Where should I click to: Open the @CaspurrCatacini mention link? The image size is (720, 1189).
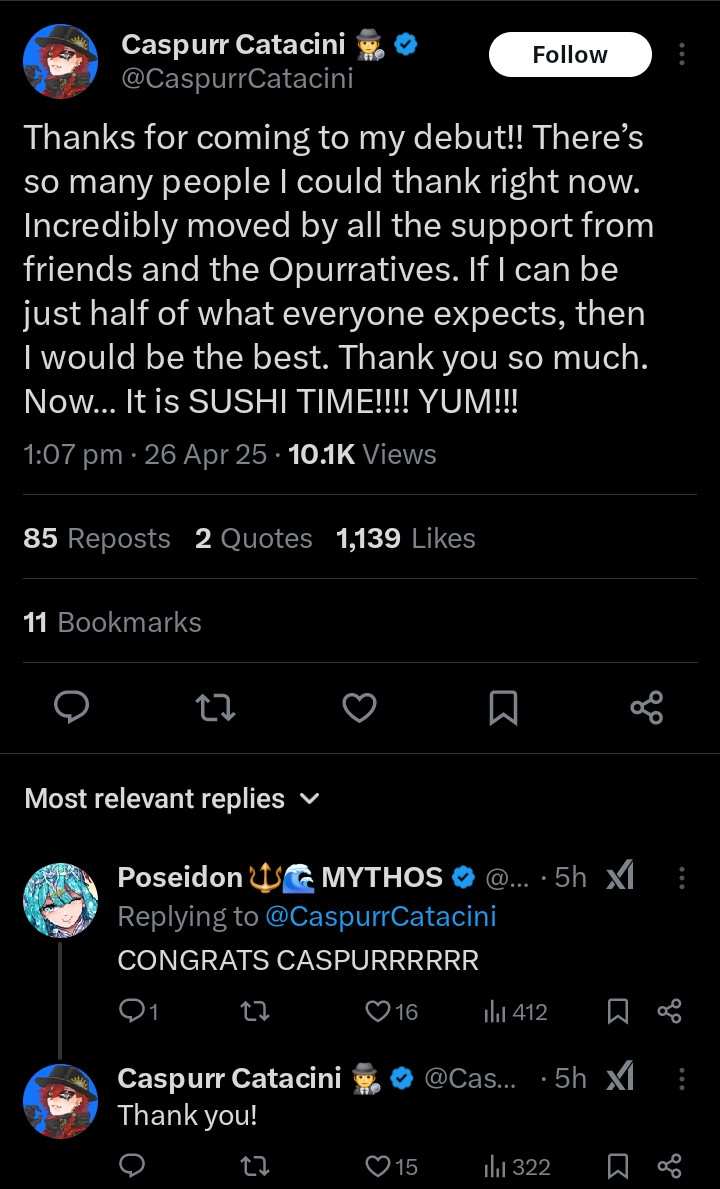pyautogui.click(x=379, y=916)
